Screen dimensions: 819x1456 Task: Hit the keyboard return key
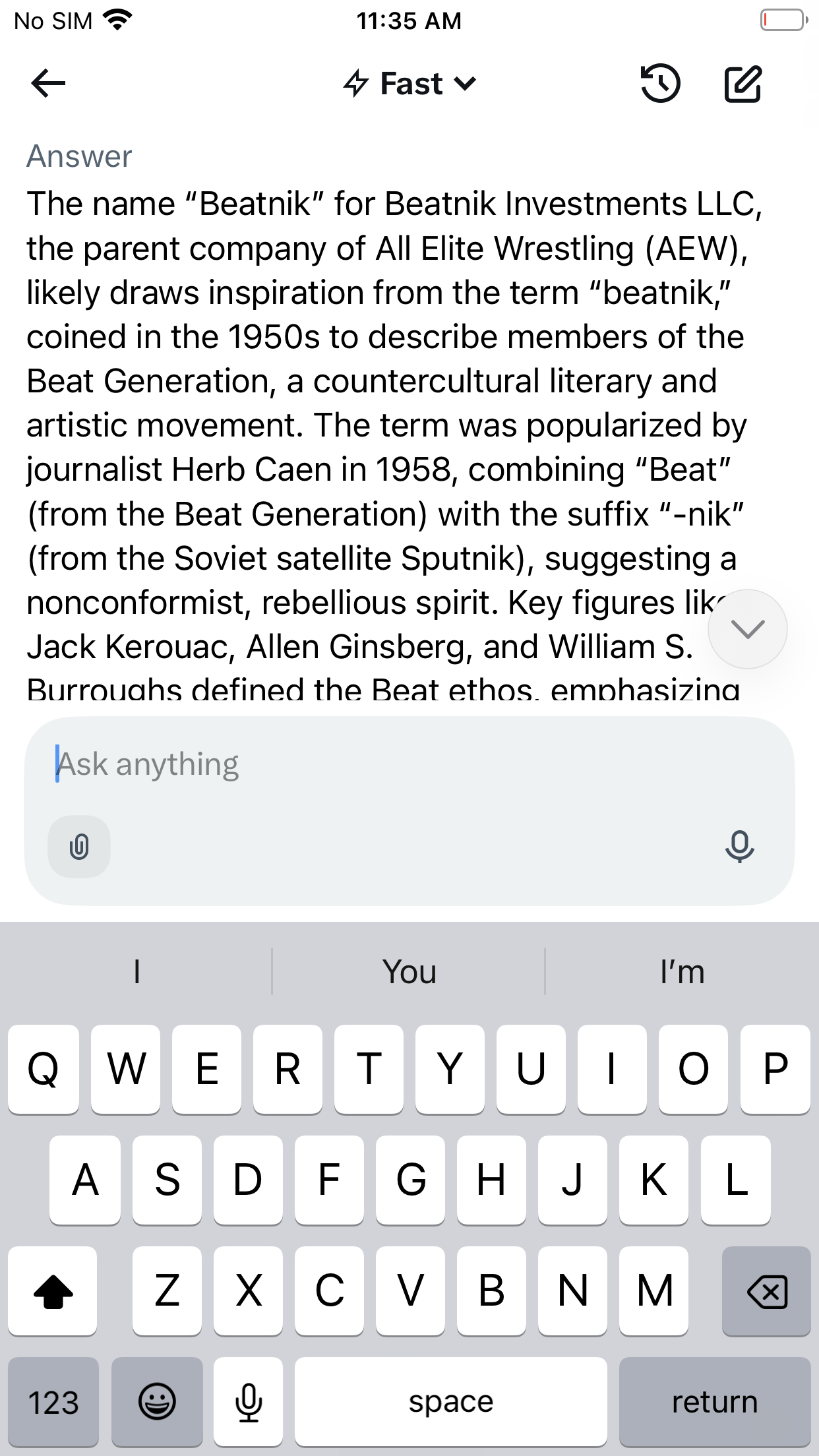pos(715,1401)
